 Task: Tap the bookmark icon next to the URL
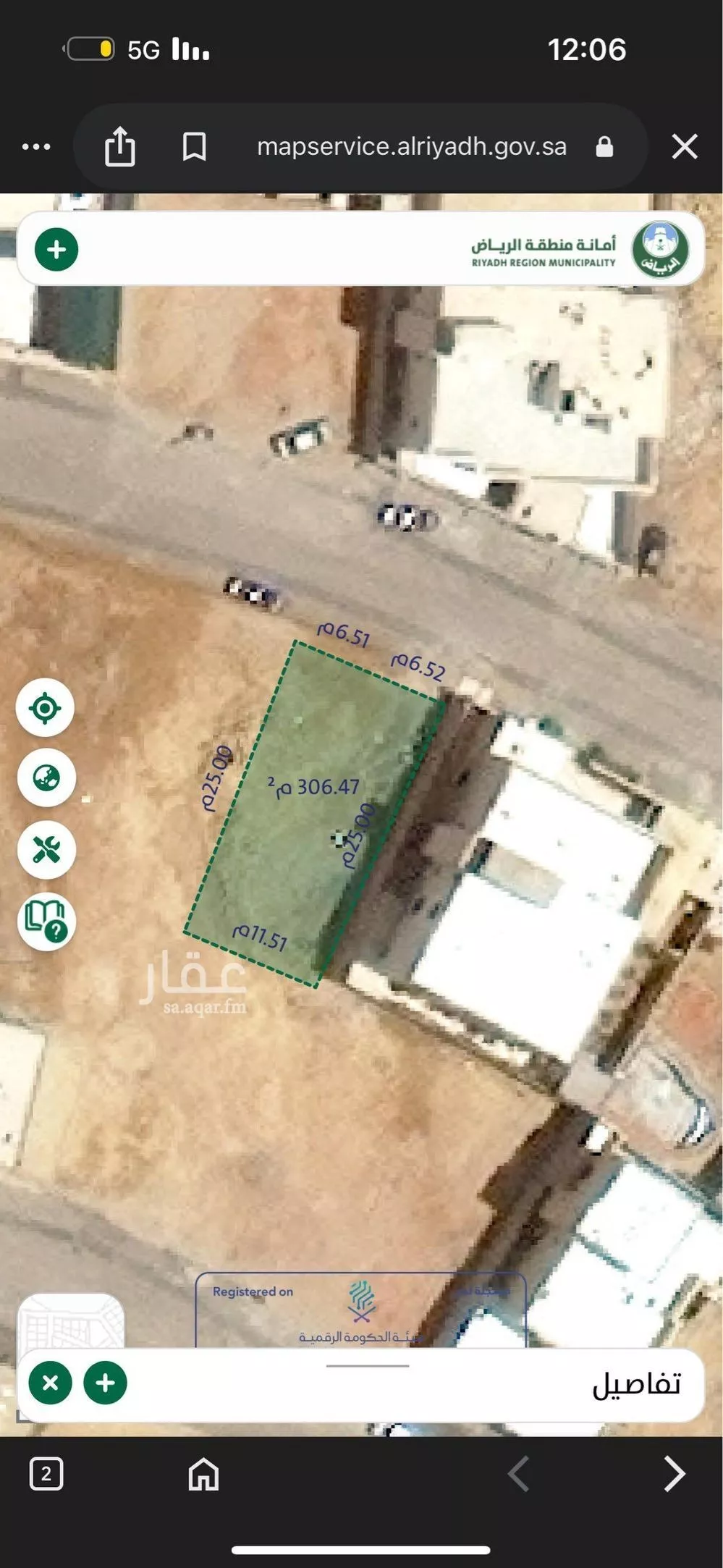(x=193, y=146)
